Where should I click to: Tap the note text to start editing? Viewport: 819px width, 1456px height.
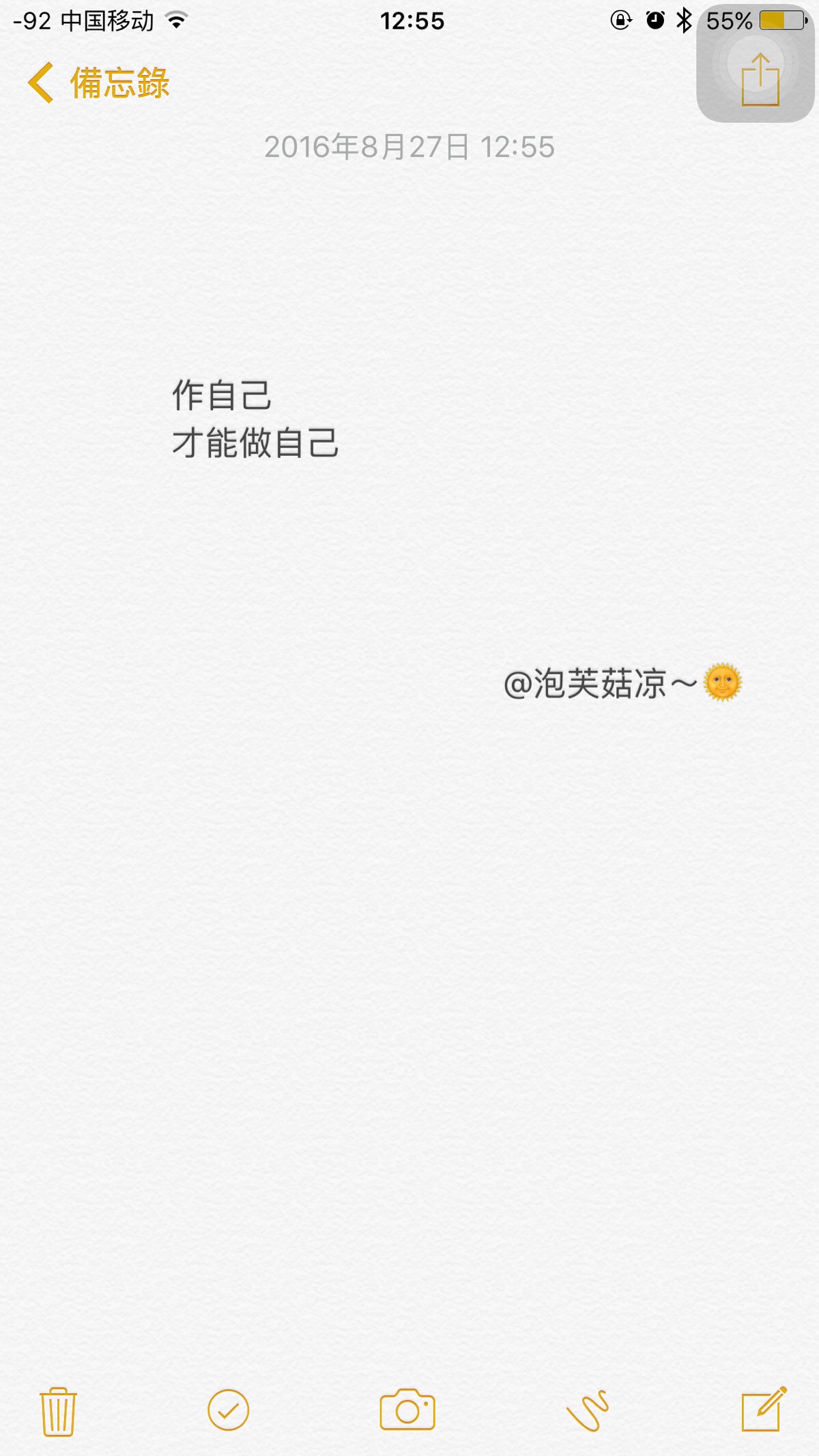255,419
